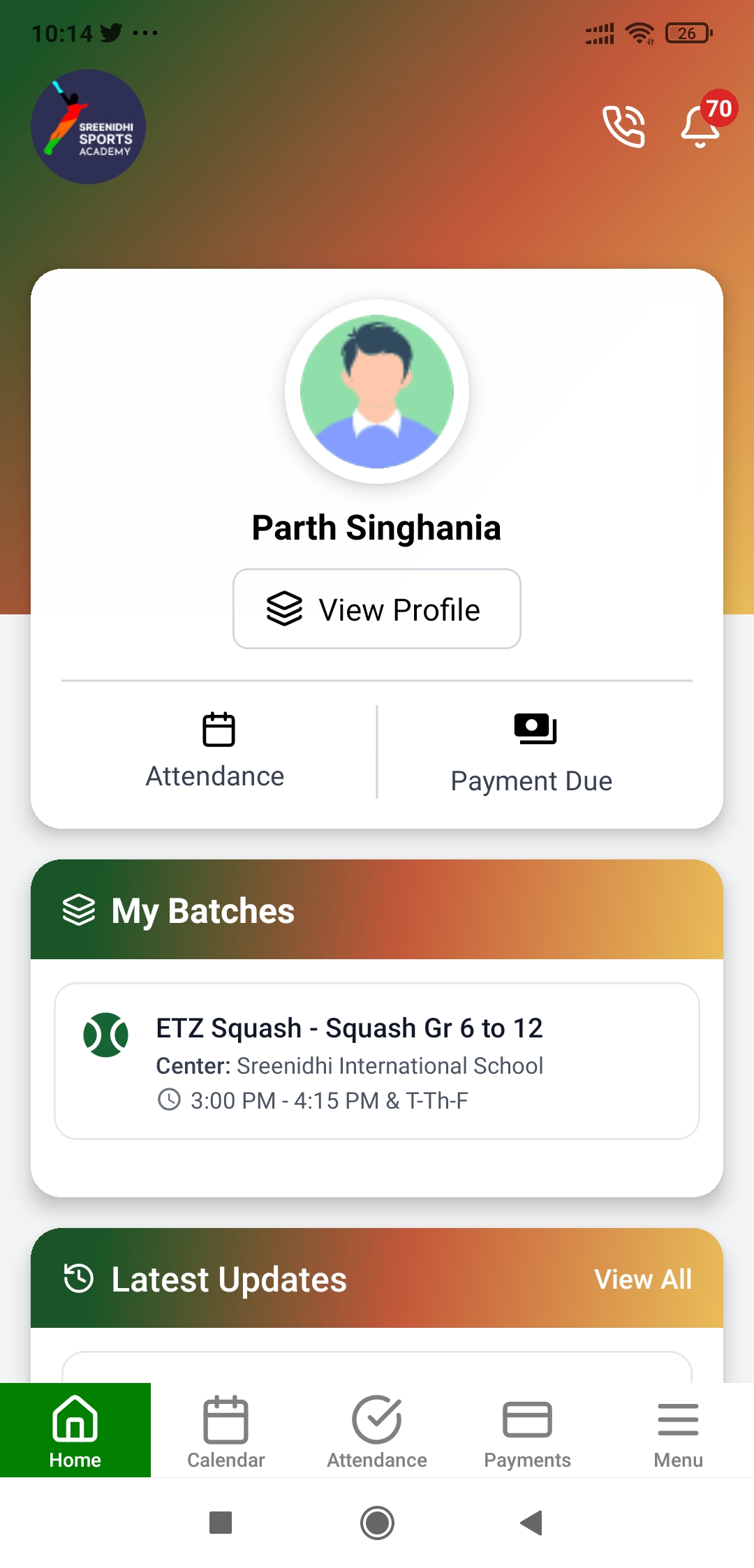
Task: Open the Payments tab
Action: click(x=528, y=1430)
